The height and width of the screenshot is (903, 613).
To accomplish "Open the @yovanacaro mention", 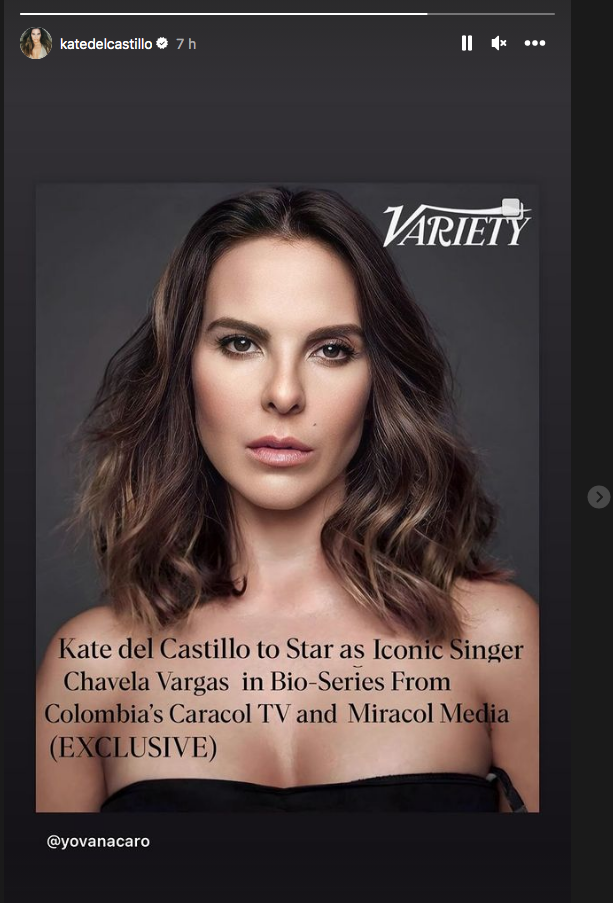I will tap(98, 841).
